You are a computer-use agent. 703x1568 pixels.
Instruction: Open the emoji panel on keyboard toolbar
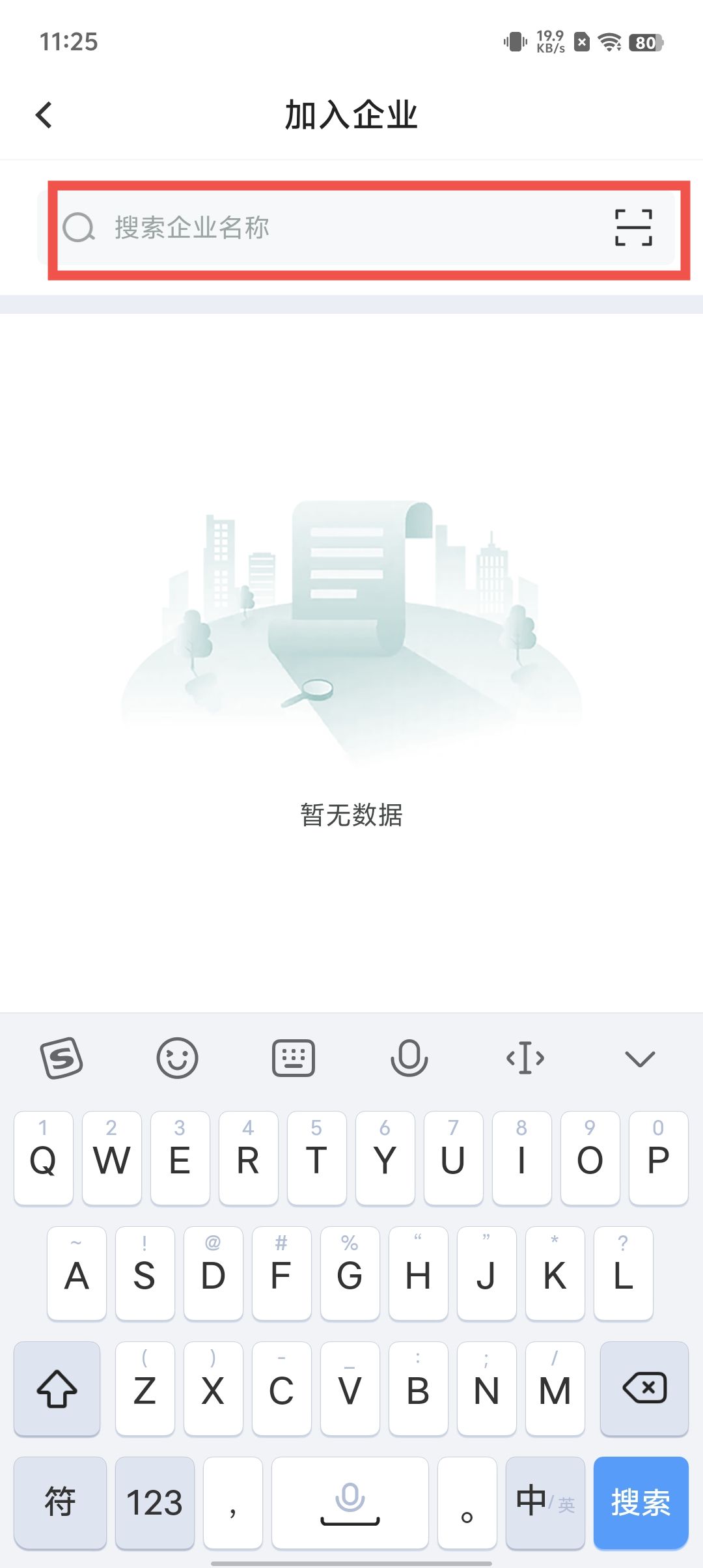[x=177, y=1058]
